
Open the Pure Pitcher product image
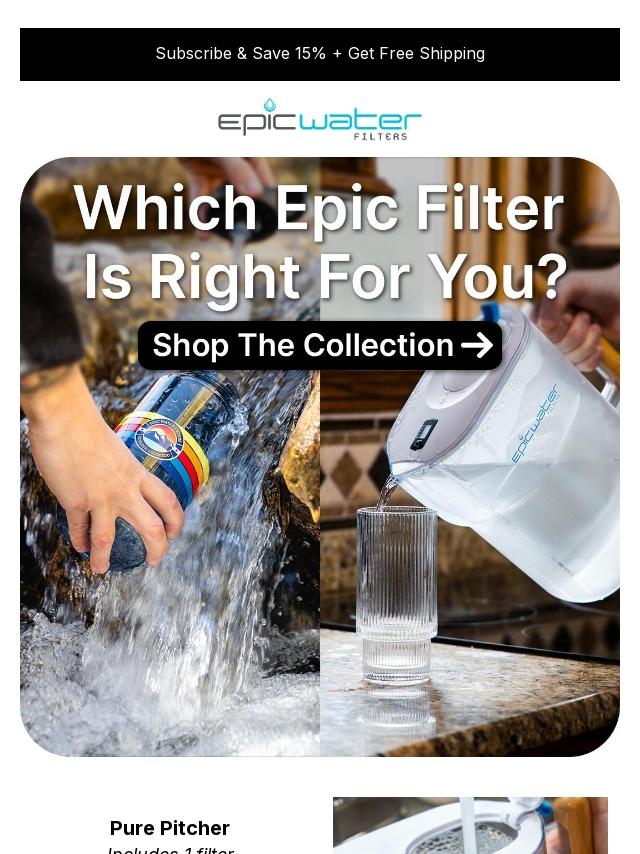coord(470,825)
